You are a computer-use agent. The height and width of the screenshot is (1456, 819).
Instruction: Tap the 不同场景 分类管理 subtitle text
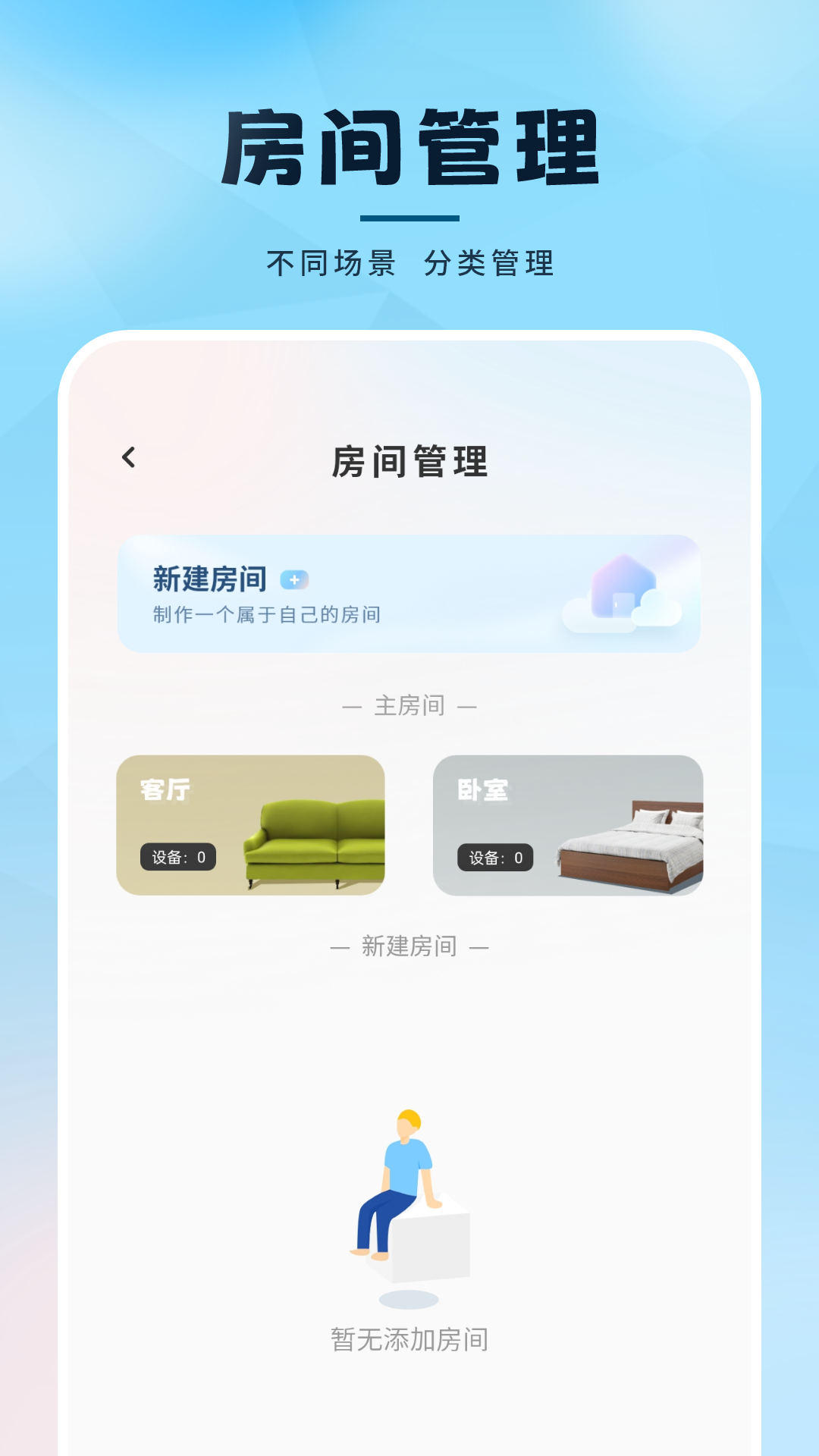[409, 263]
